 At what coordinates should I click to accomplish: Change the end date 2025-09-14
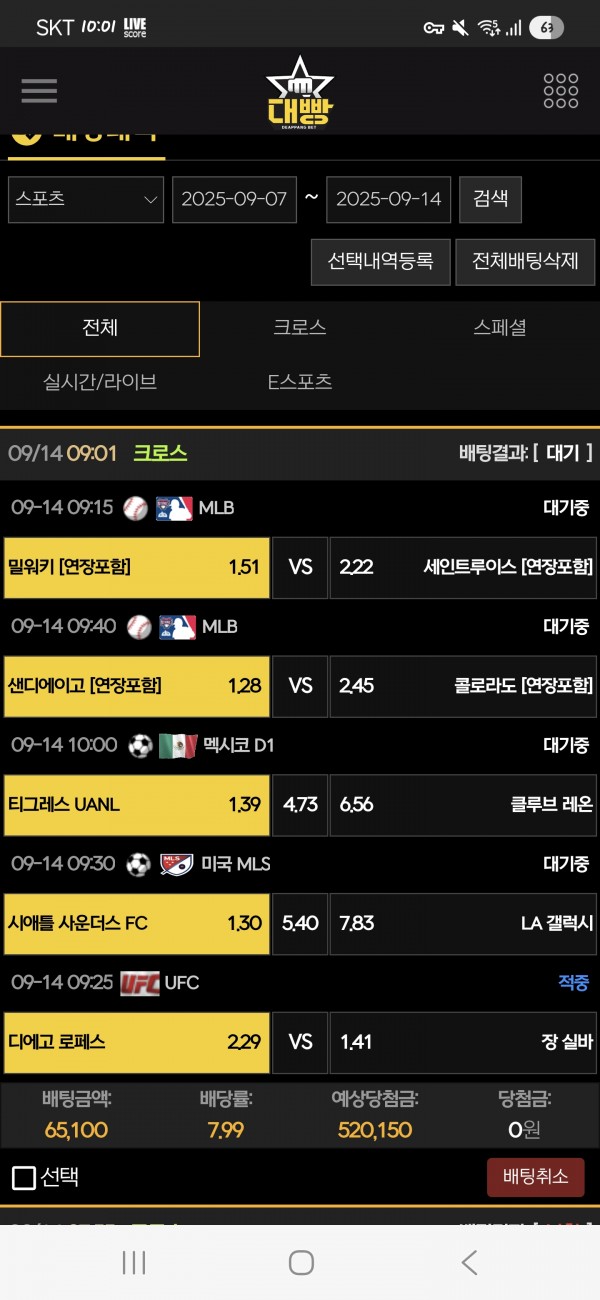[x=389, y=199]
